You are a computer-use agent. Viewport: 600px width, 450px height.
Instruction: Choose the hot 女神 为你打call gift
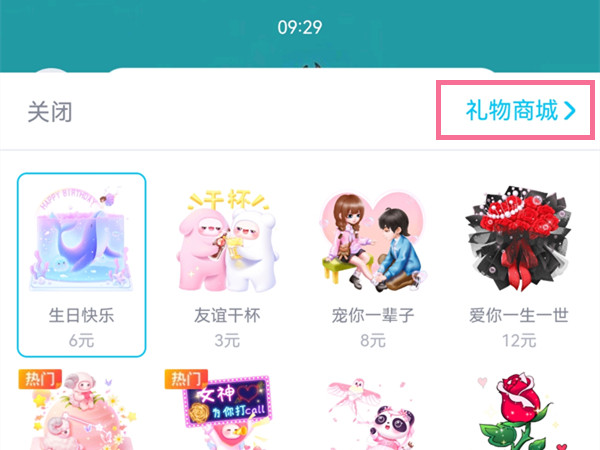[x=227, y=412]
